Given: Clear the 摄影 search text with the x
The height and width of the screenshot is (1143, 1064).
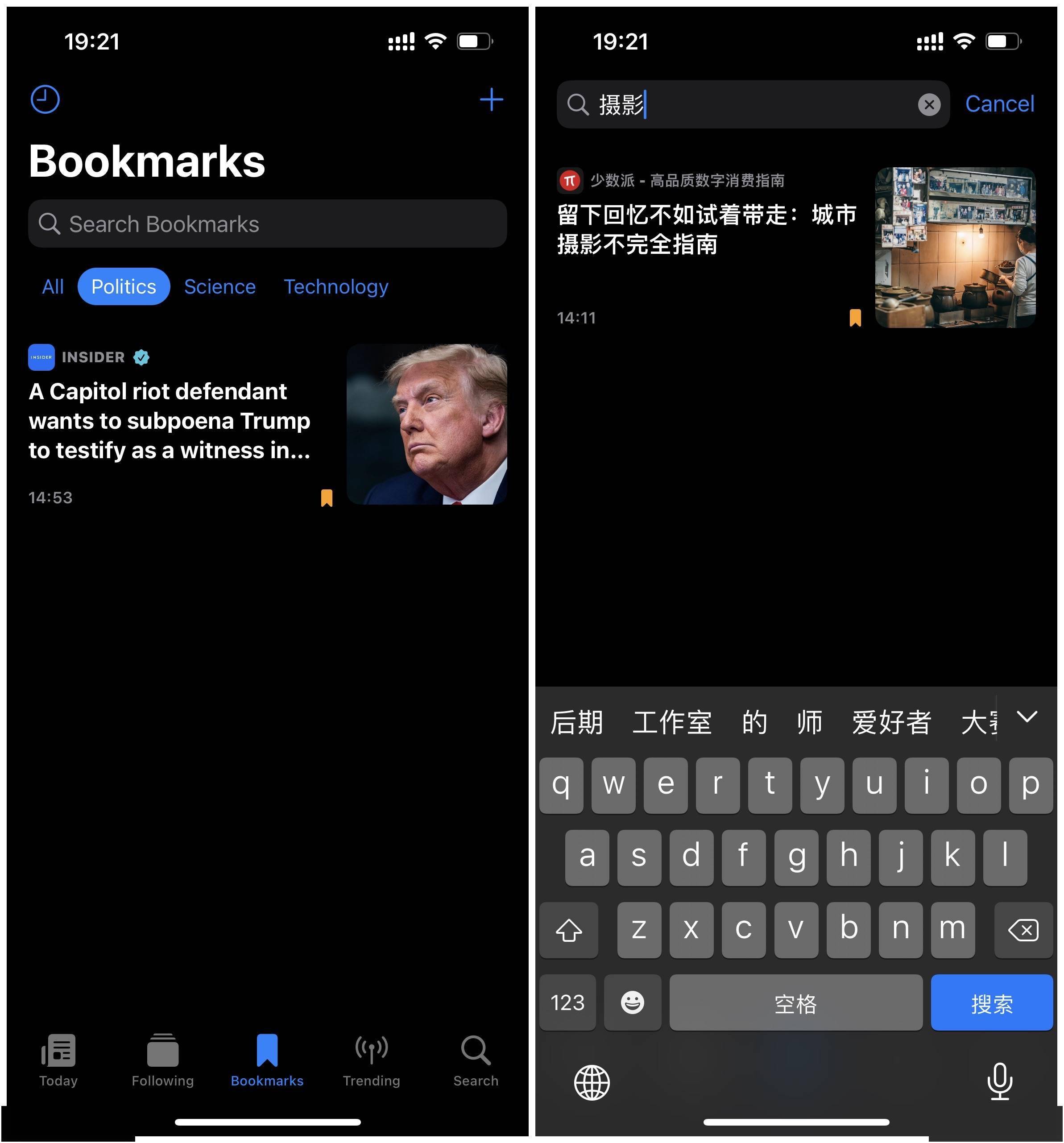Looking at the screenshot, I should click(929, 104).
